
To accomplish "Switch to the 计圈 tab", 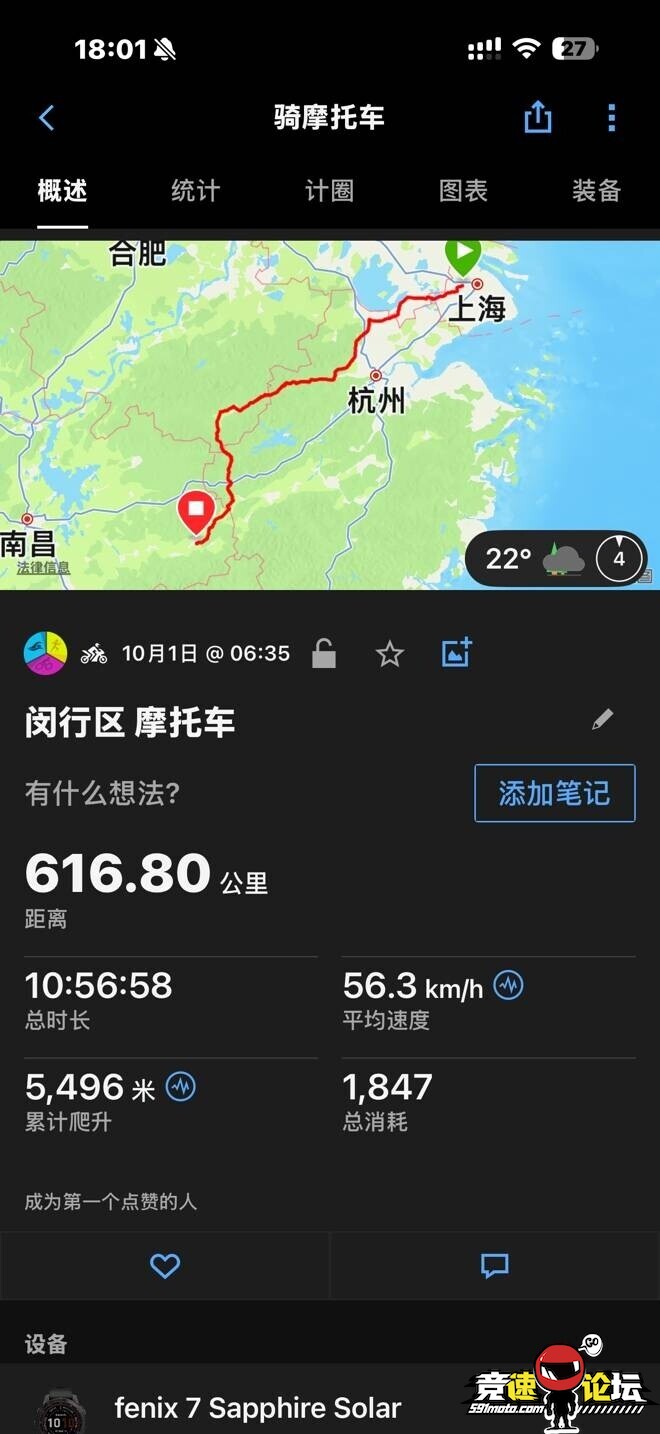I will [329, 191].
